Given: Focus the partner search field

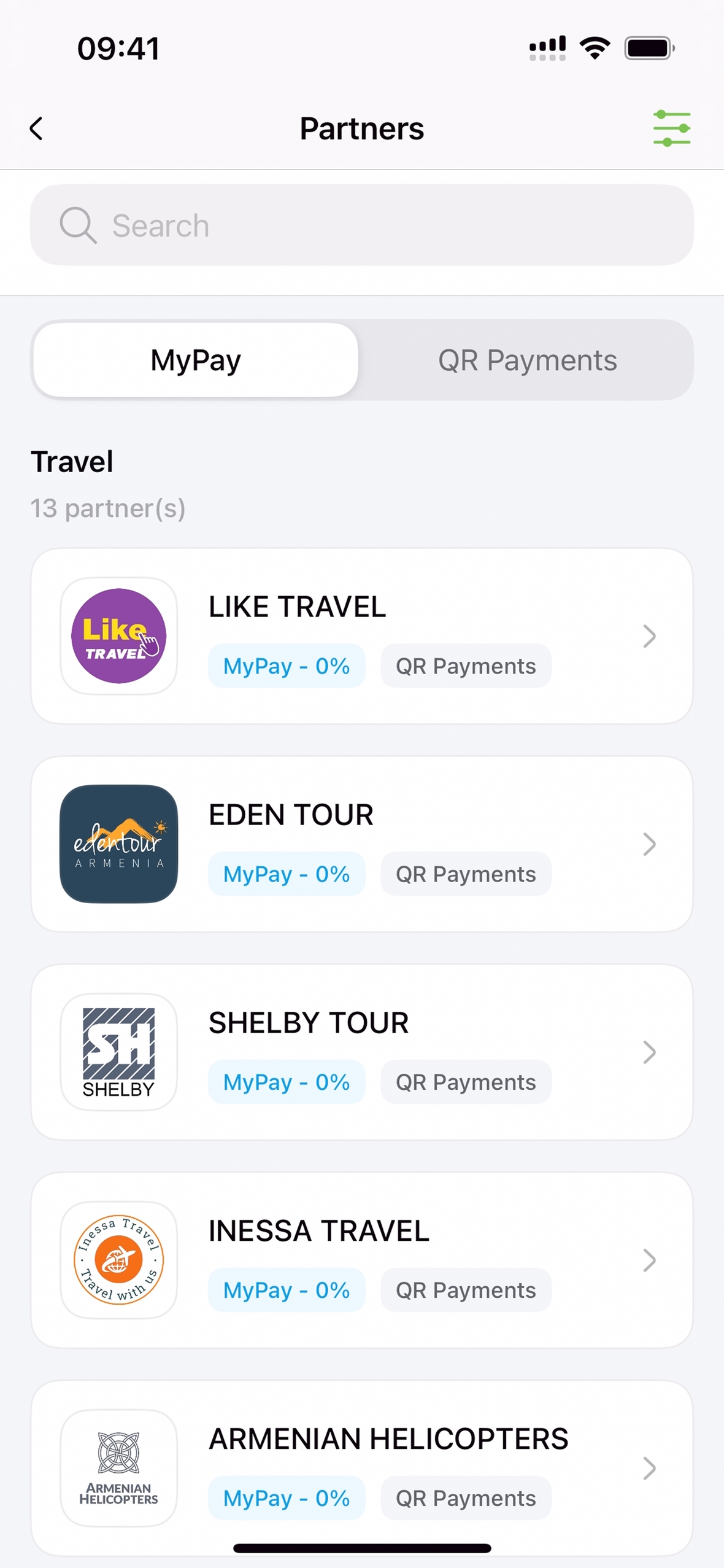Looking at the screenshot, I should [362, 225].
